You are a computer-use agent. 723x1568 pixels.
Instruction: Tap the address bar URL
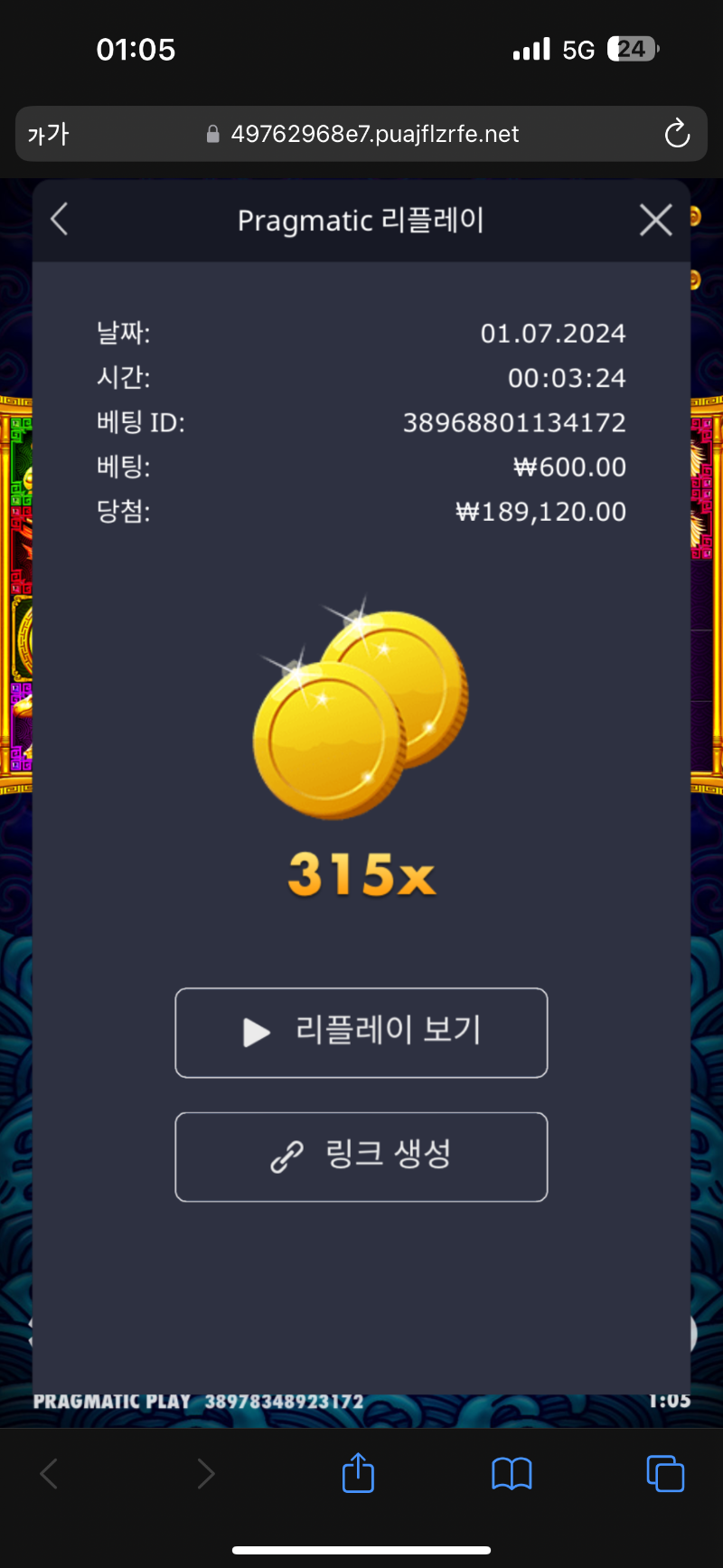362,135
